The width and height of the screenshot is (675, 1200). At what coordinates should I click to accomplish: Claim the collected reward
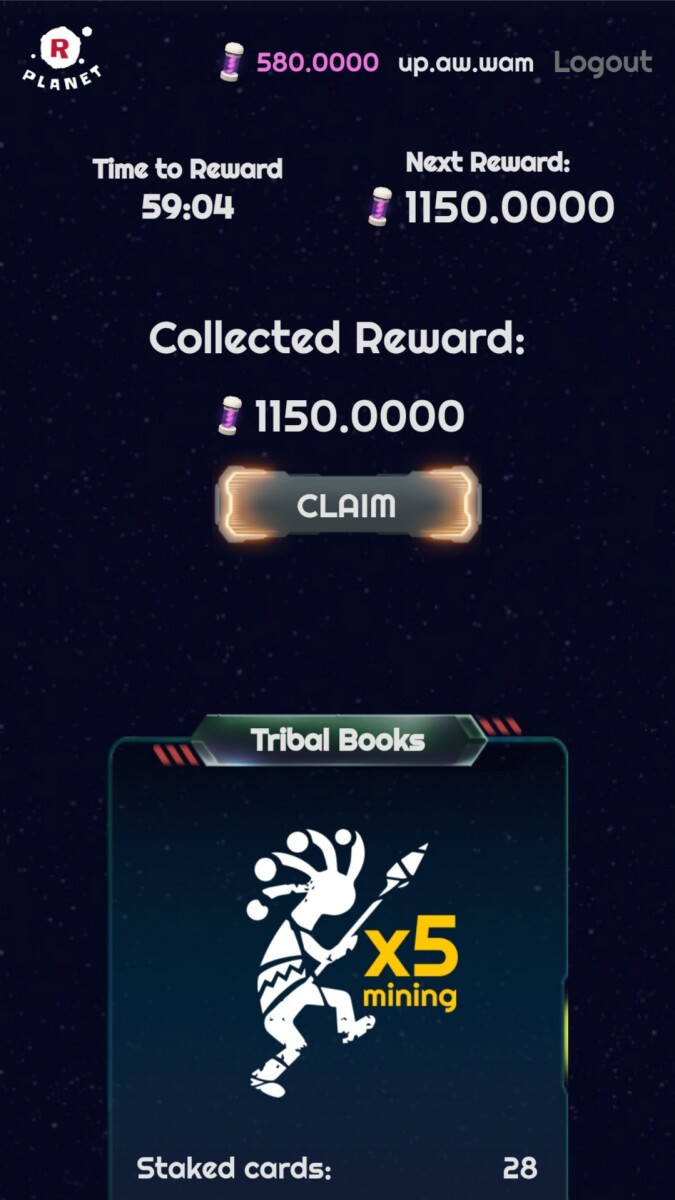[347, 506]
